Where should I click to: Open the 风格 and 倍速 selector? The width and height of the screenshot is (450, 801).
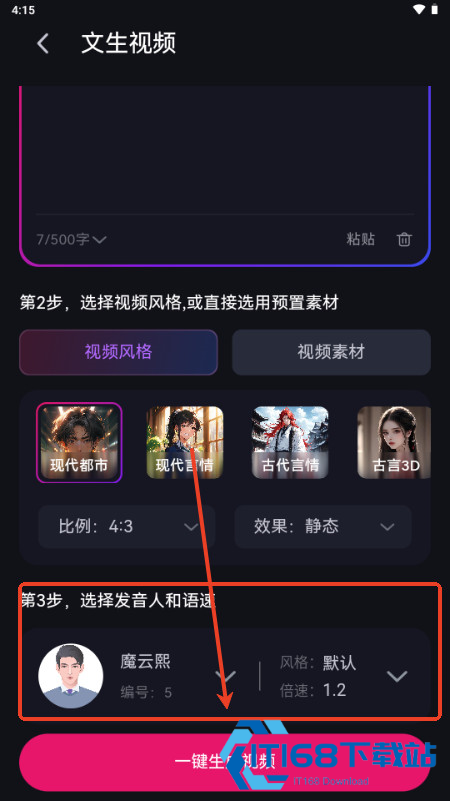point(344,676)
